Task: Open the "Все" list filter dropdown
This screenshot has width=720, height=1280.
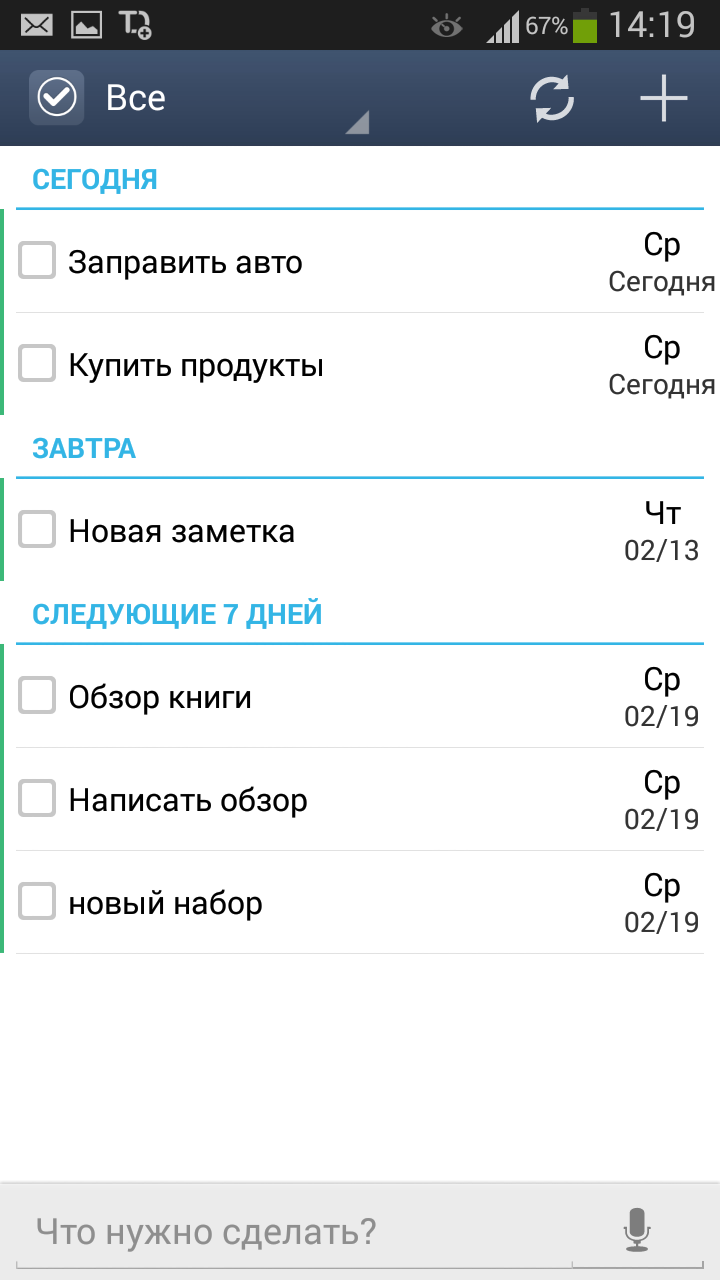Action: pyautogui.click(x=200, y=99)
